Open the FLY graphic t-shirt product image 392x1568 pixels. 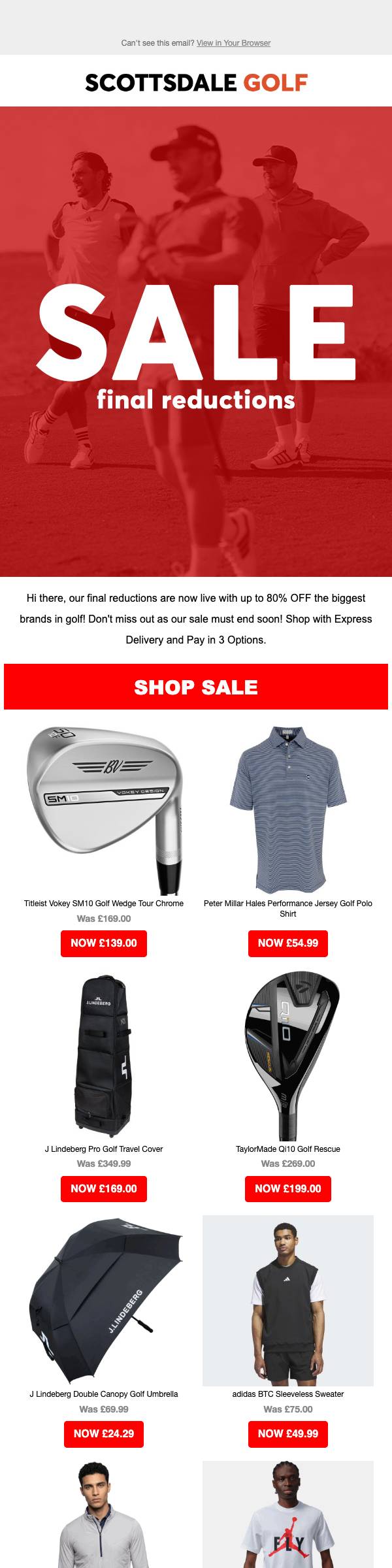coord(288,1514)
